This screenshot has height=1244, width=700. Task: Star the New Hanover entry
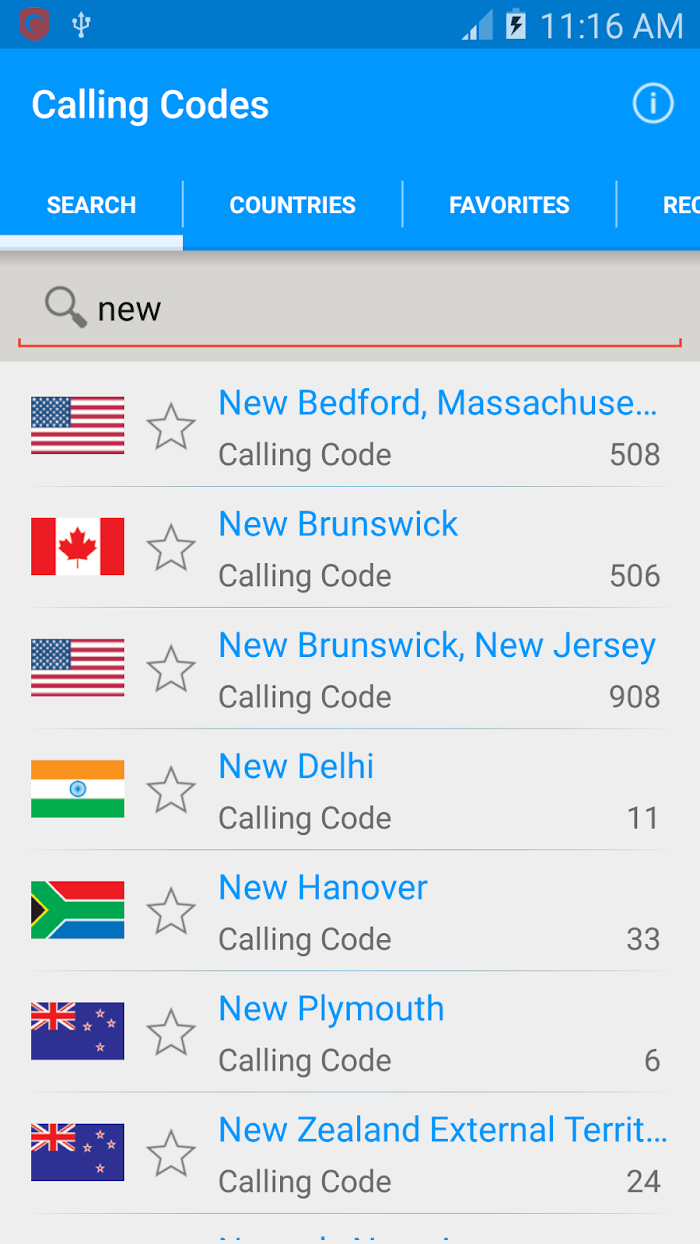pyautogui.click(x=171, y=911)
